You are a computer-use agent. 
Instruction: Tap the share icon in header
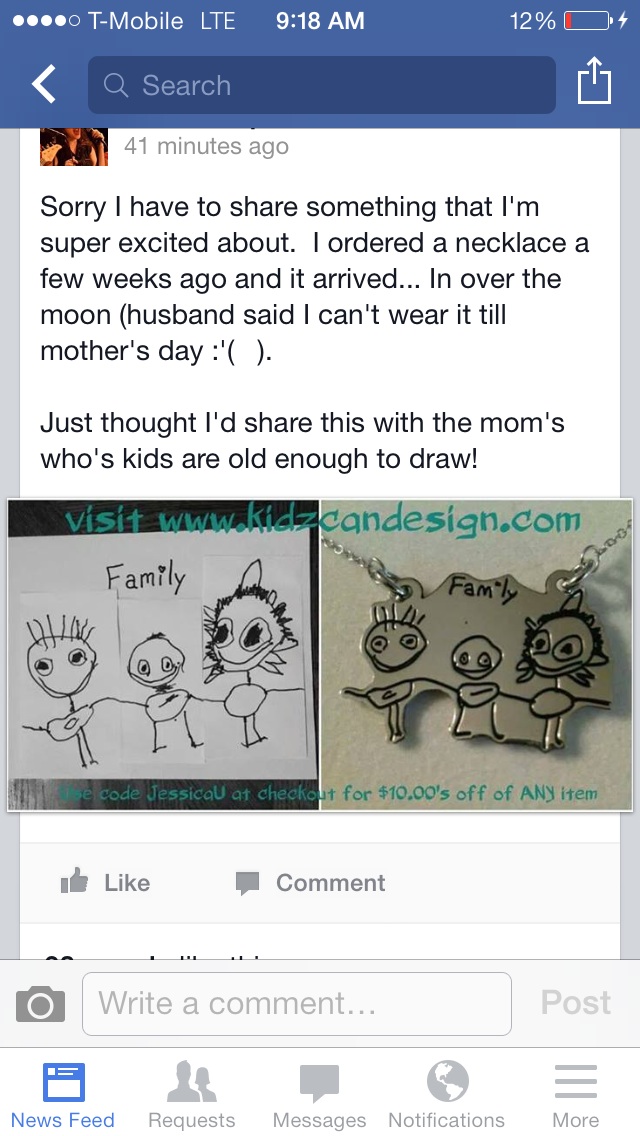593,83
